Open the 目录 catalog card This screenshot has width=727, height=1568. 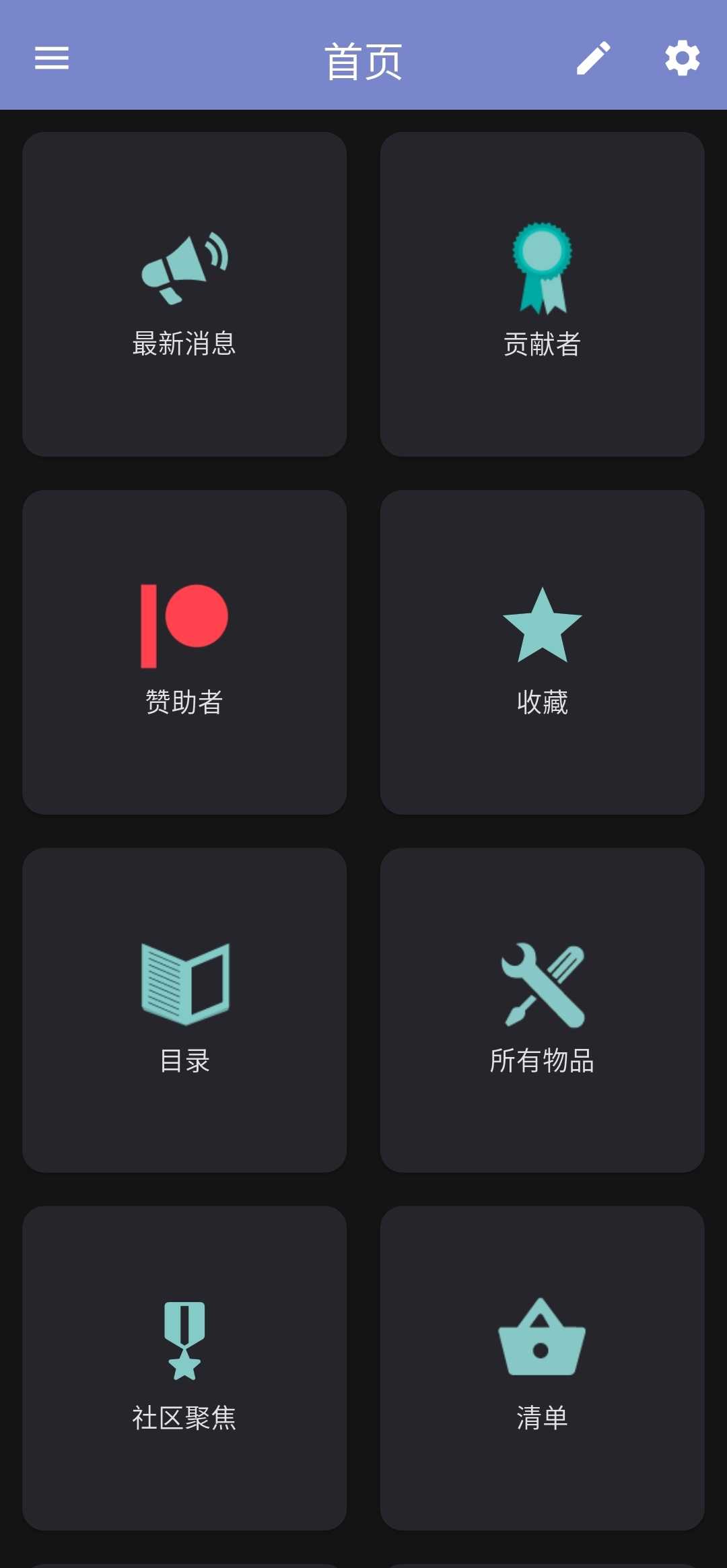(184, 1011)
